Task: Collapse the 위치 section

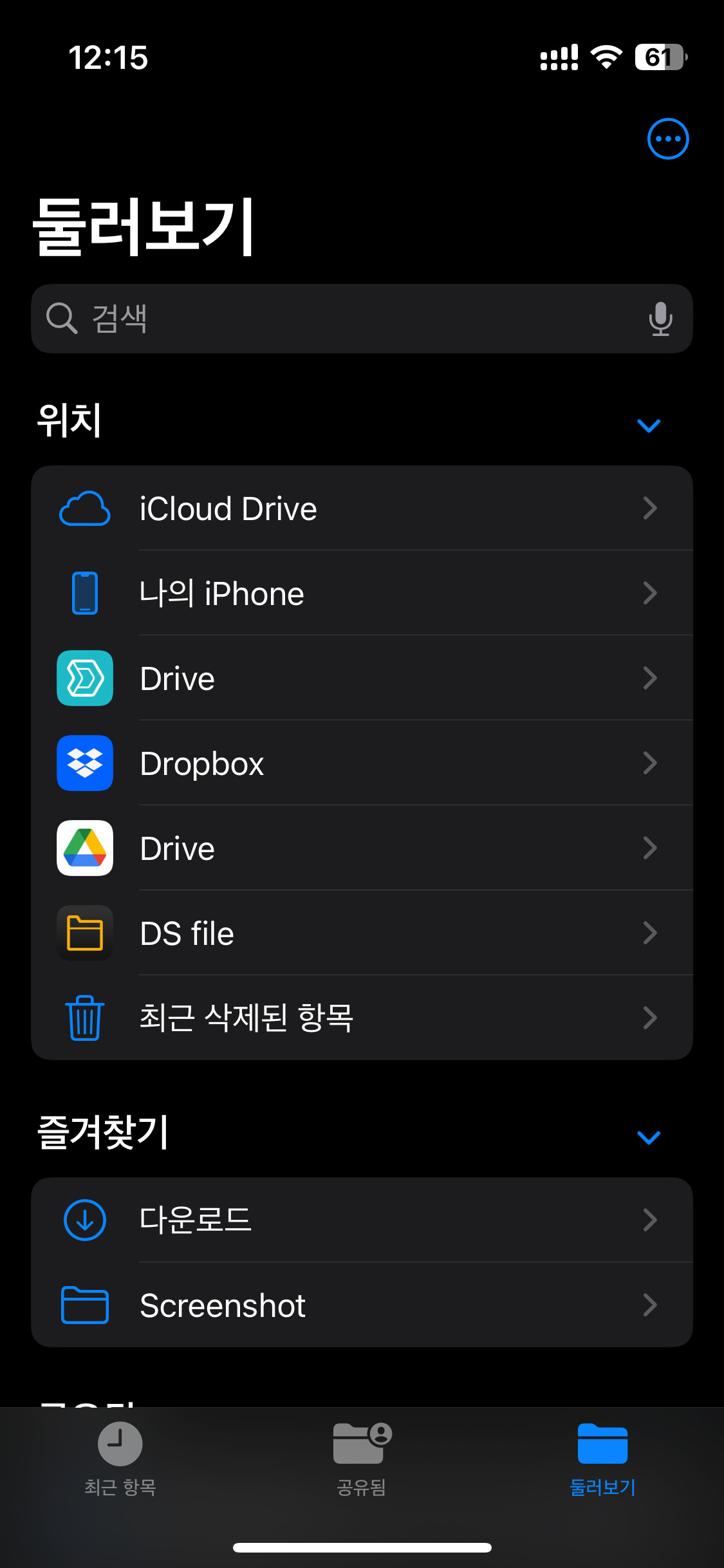Action: pyautogui.click(x=648, y=425)
